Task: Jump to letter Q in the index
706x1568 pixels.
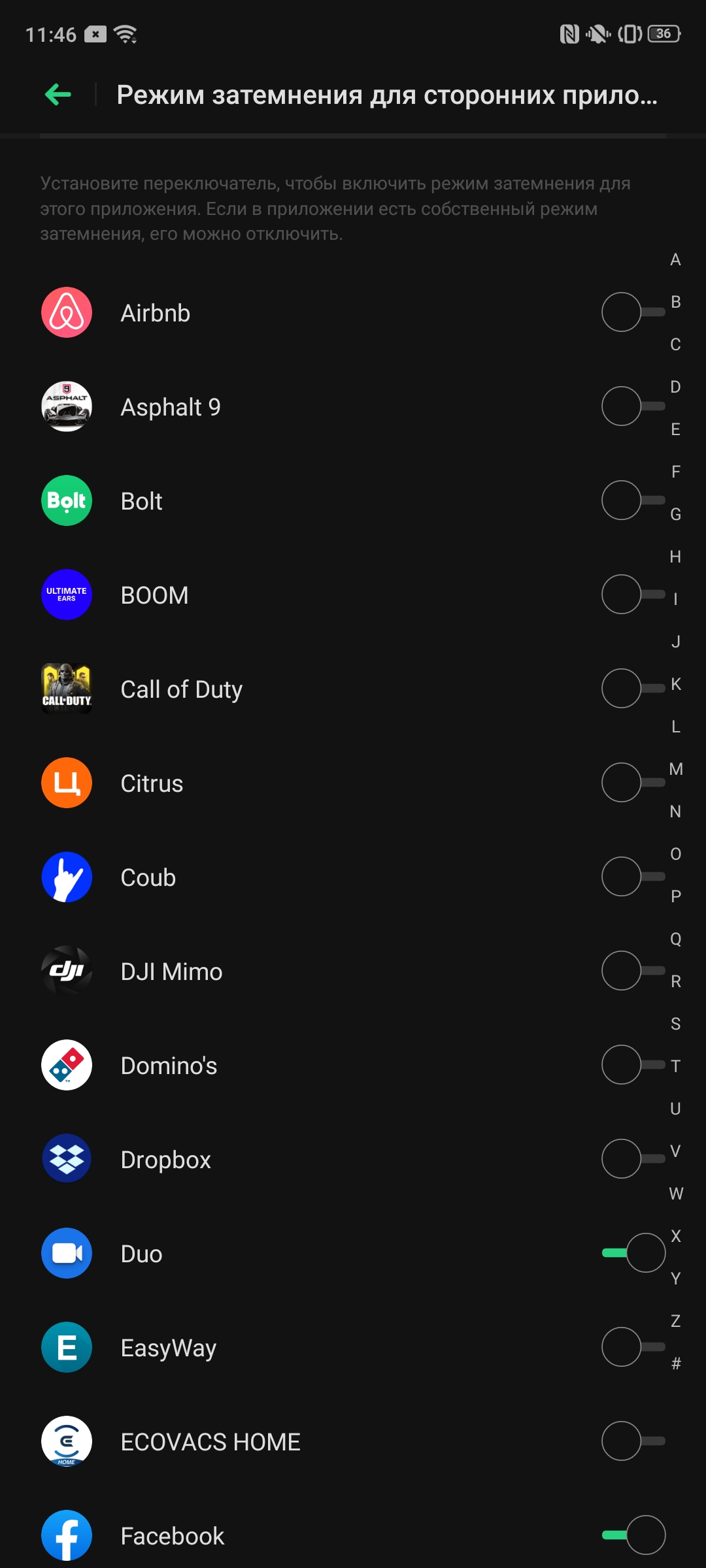Action: click(676, 939)
